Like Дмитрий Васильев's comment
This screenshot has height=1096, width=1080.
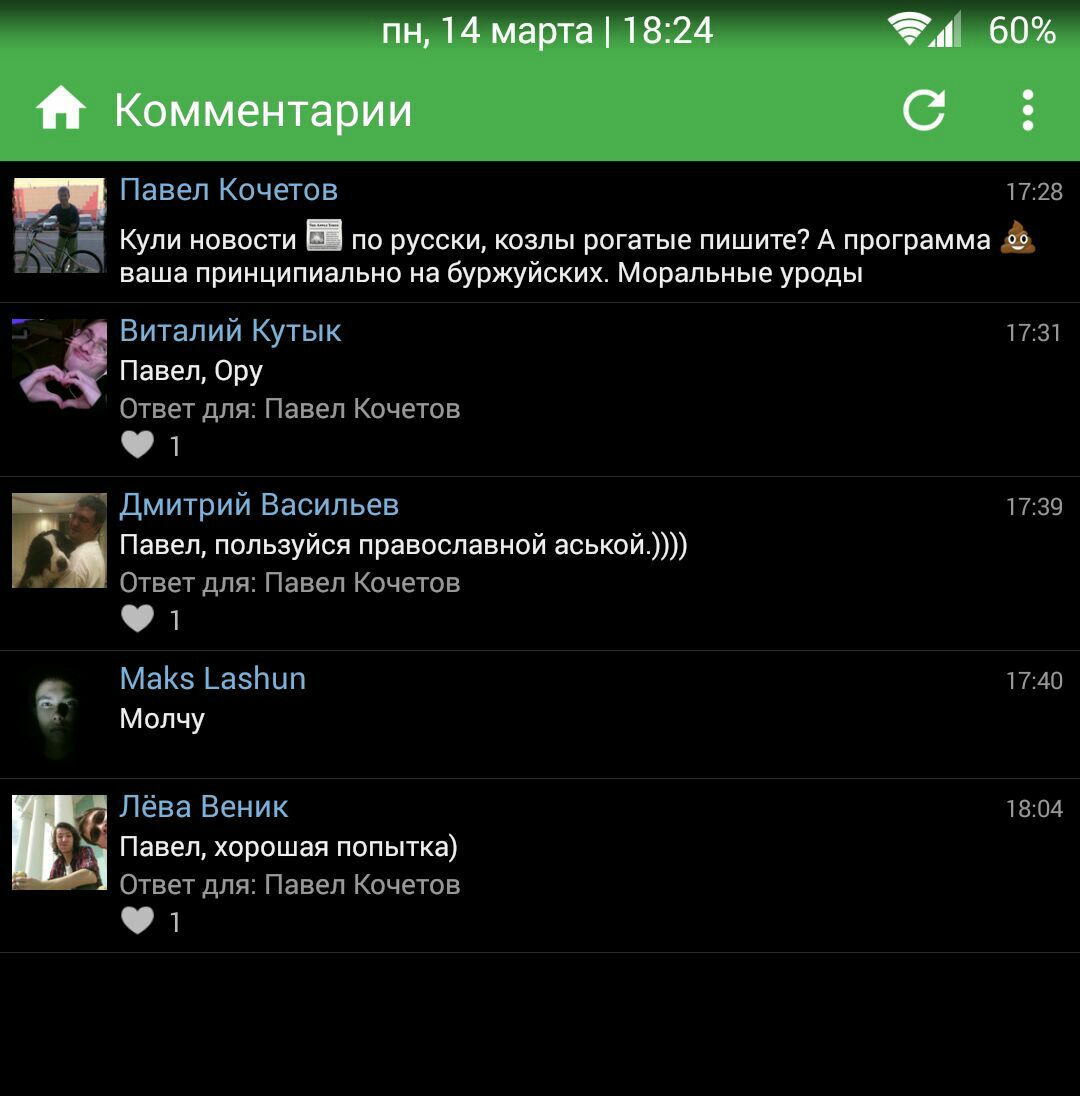click(x=138, y=619)
